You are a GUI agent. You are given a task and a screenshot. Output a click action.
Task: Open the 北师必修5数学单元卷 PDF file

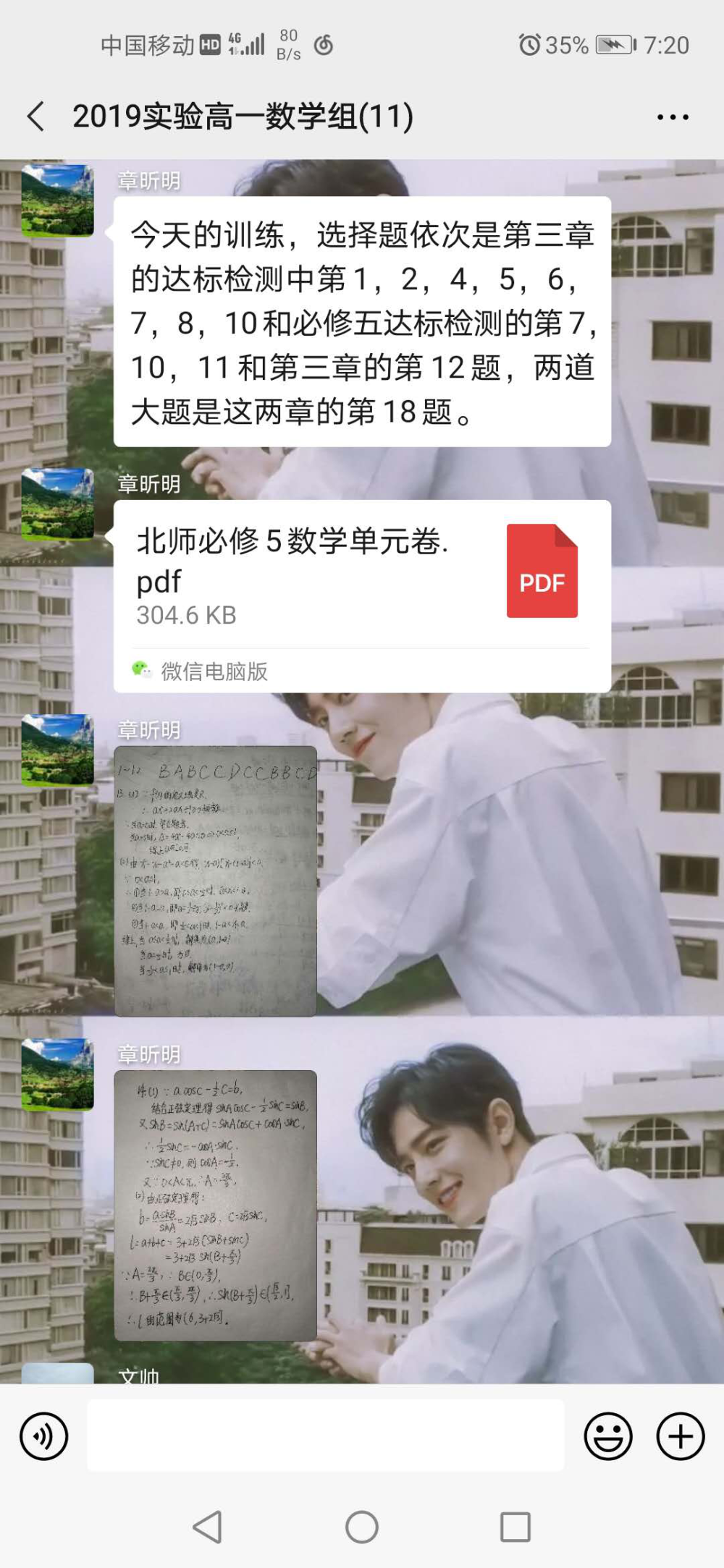tap(362, 596)
